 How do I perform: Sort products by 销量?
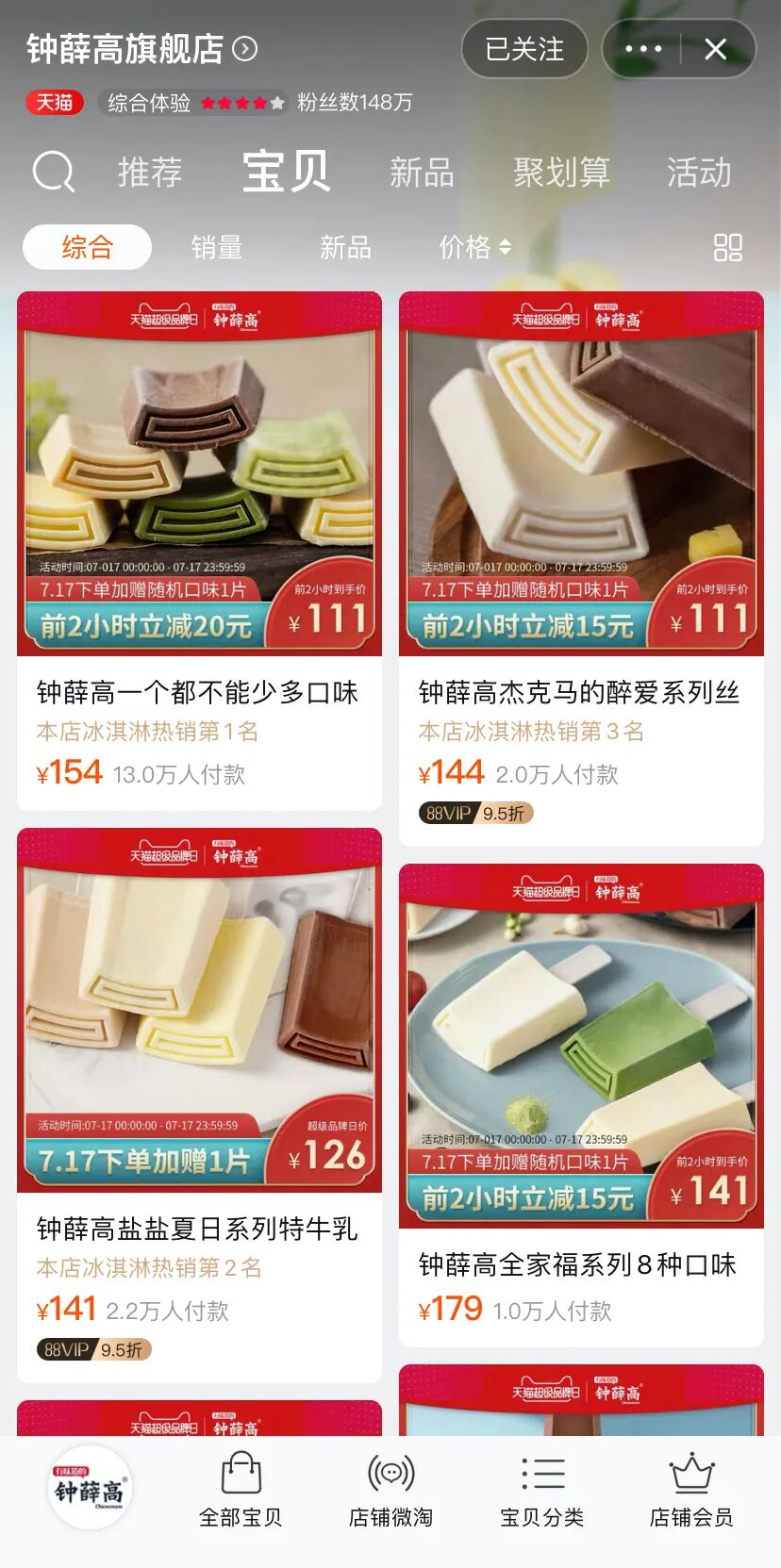217,247
